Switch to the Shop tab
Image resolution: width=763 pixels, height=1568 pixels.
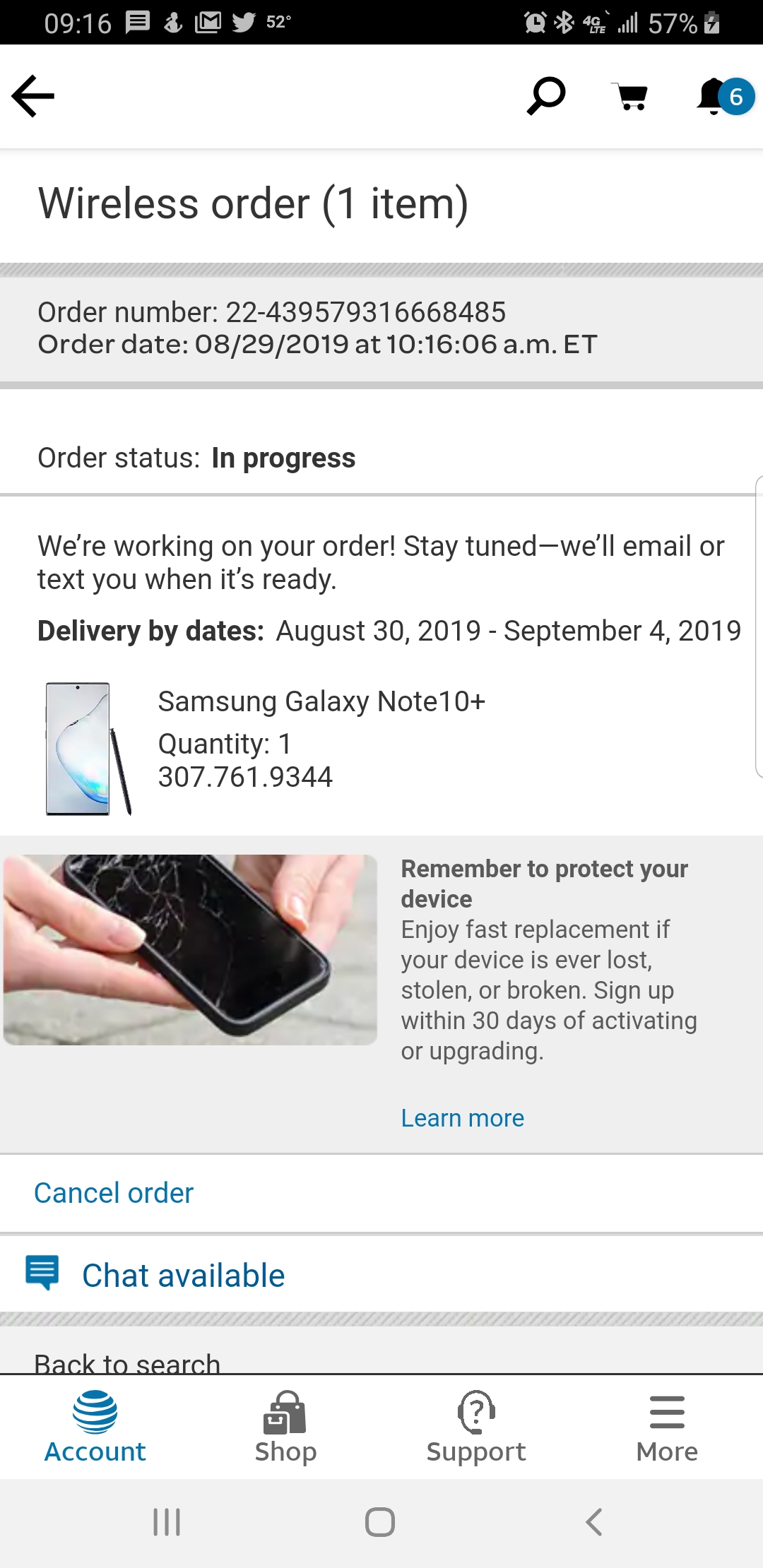click(285, 1427)
